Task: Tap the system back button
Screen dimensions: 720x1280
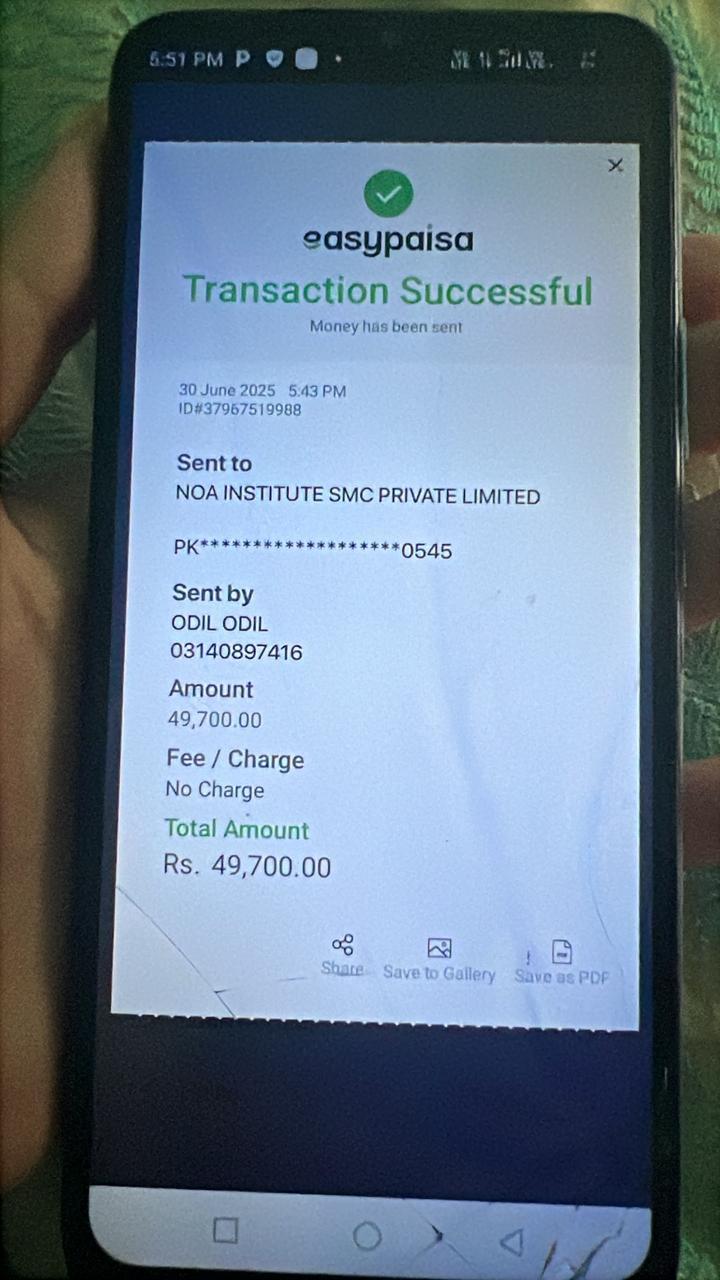Action: coord(511,1241)
